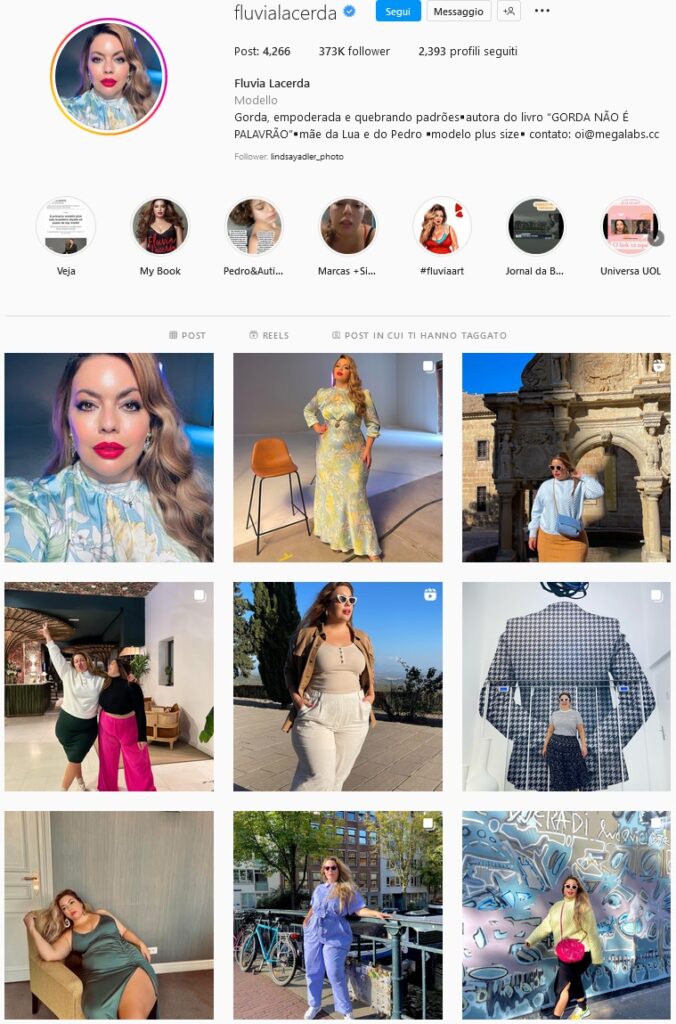Open the 373K follower list
The width and height of the screenshot is (676, 1024).
coord(354,51)
